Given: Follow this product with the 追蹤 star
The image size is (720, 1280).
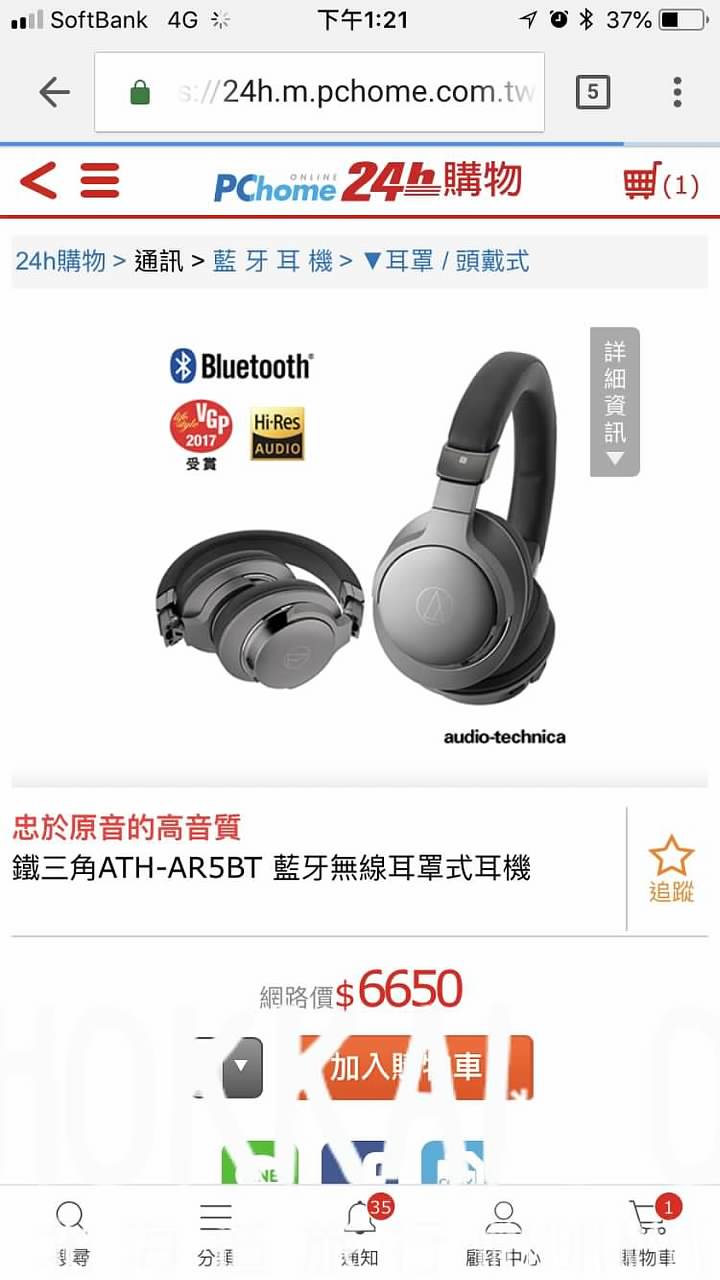Looking at the screenshot, I should (671, 868).
